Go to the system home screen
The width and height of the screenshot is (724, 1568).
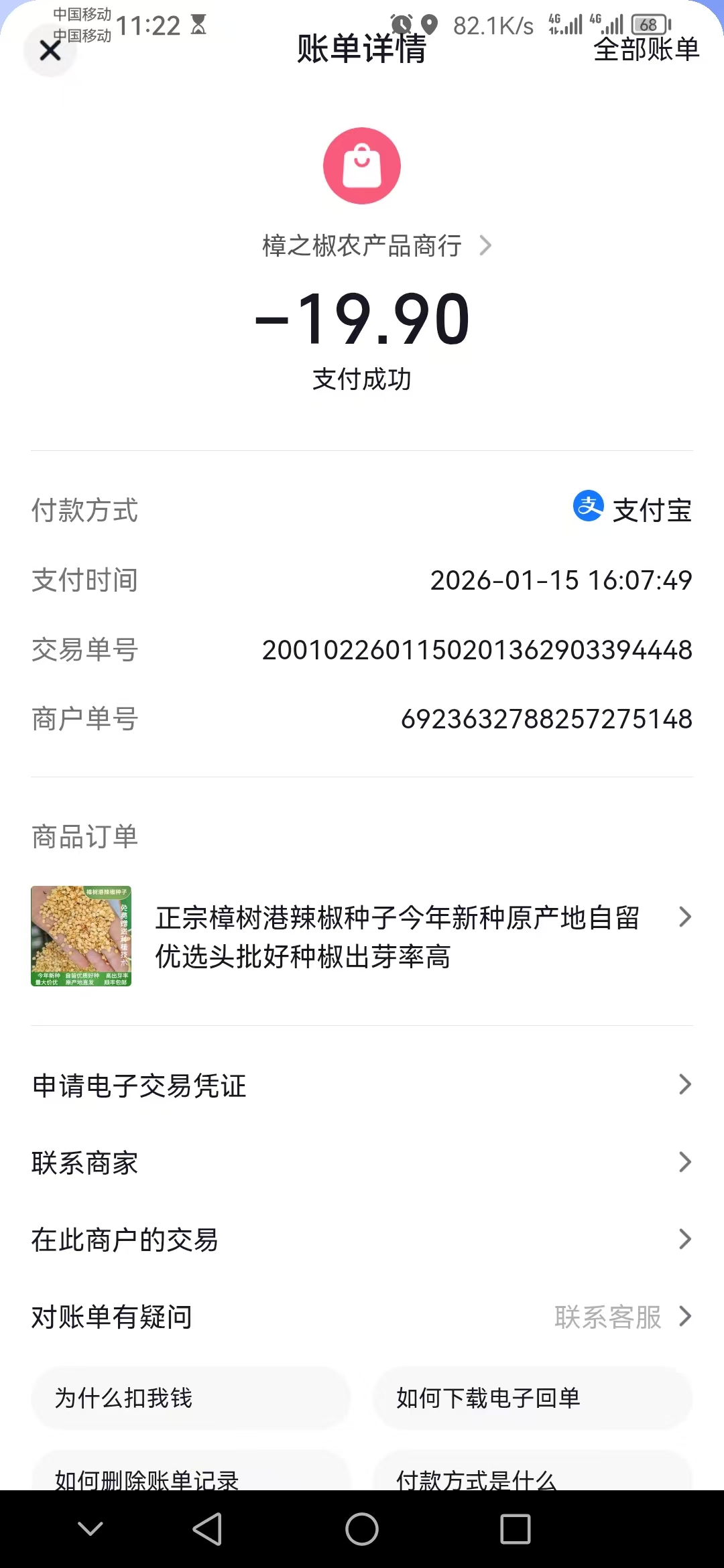[362, 1529]
